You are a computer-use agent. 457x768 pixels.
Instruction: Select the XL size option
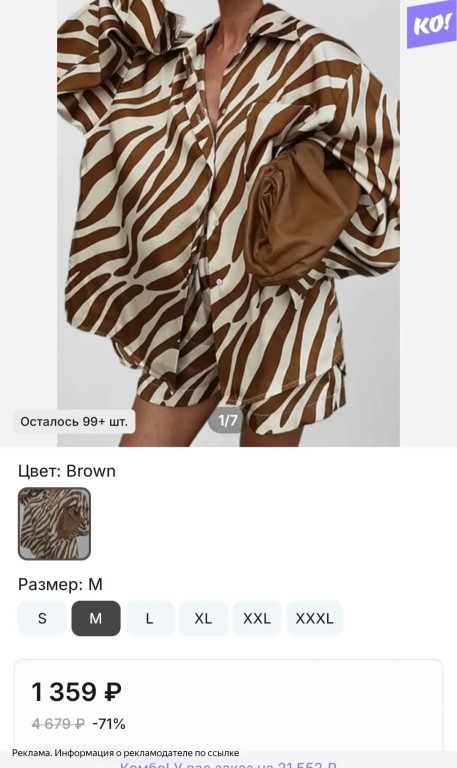[203, 618]
